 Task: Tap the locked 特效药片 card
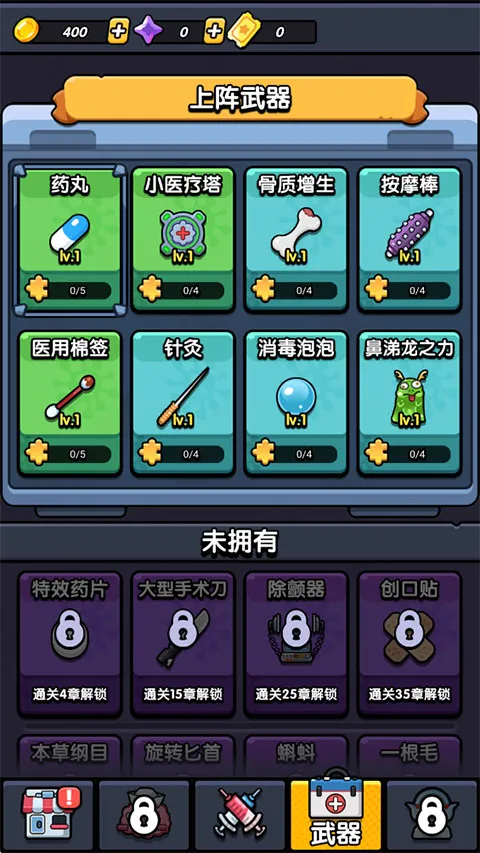[x=69, y=644]
